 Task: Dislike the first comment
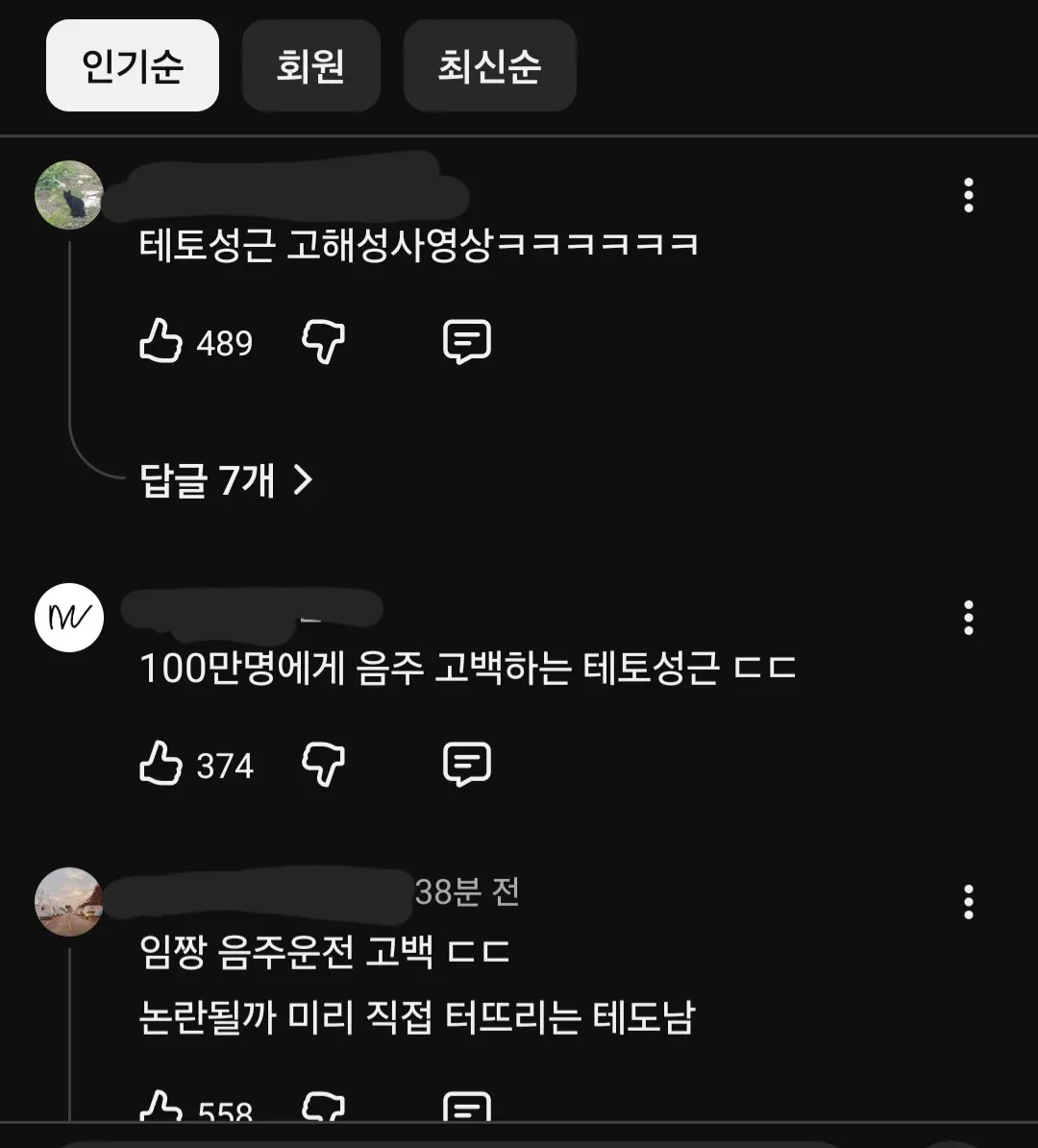click(323, 341)
